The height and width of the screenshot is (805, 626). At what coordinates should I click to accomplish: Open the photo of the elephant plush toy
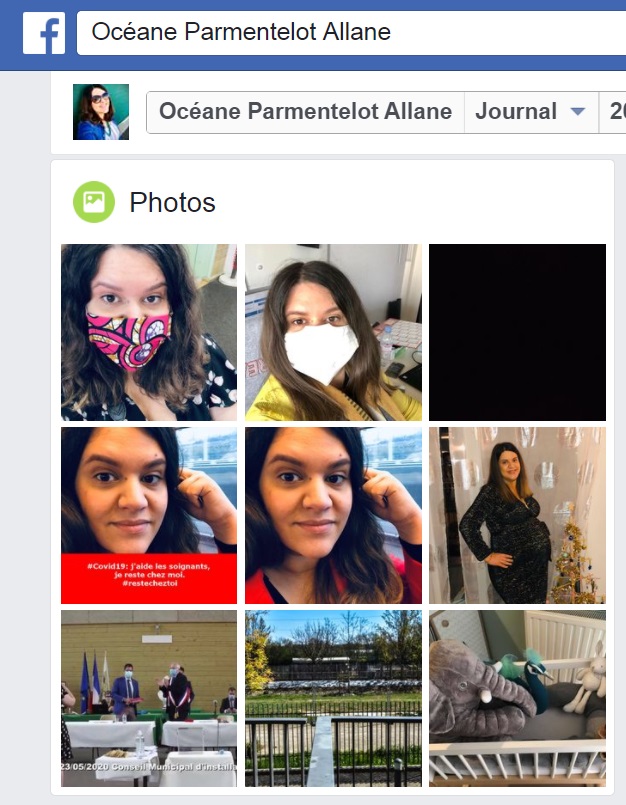(517, 698)
